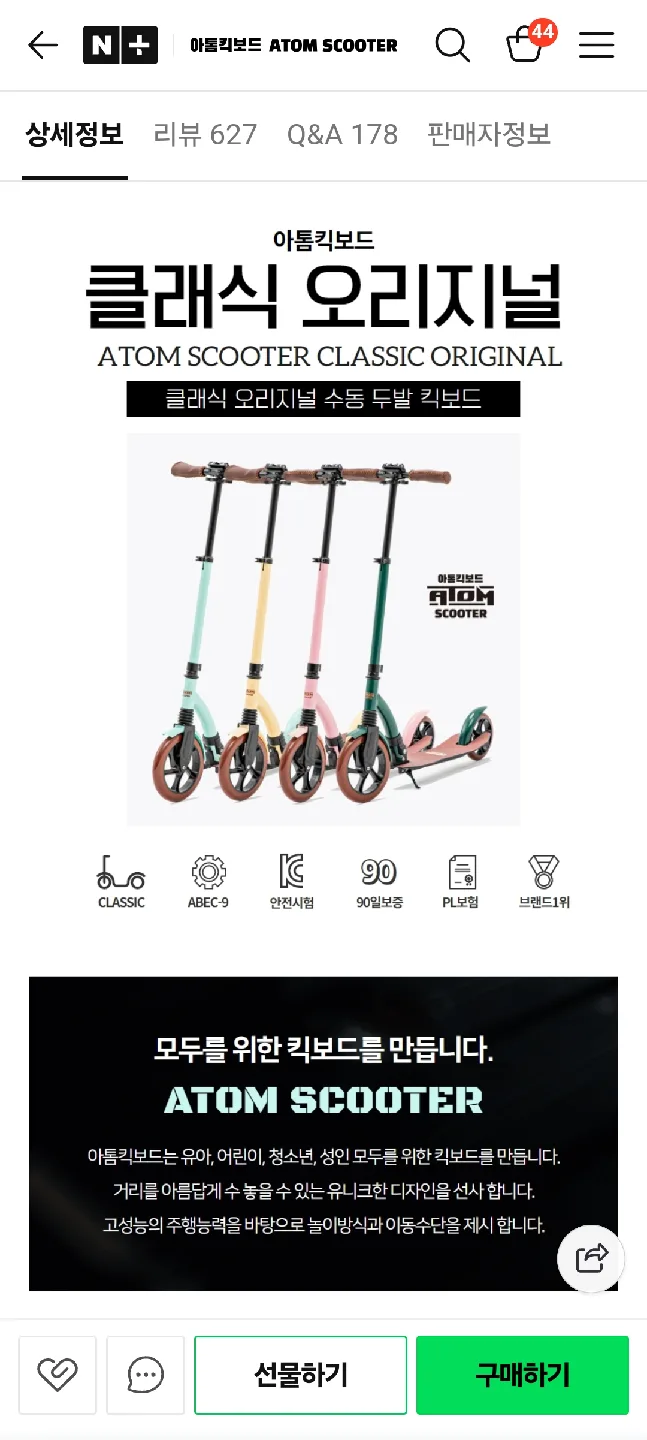Open the ATOM SCOOTER store title
Image resolution: width=647 pixels, height=1440 pixels.
click(x=293, y=45)
